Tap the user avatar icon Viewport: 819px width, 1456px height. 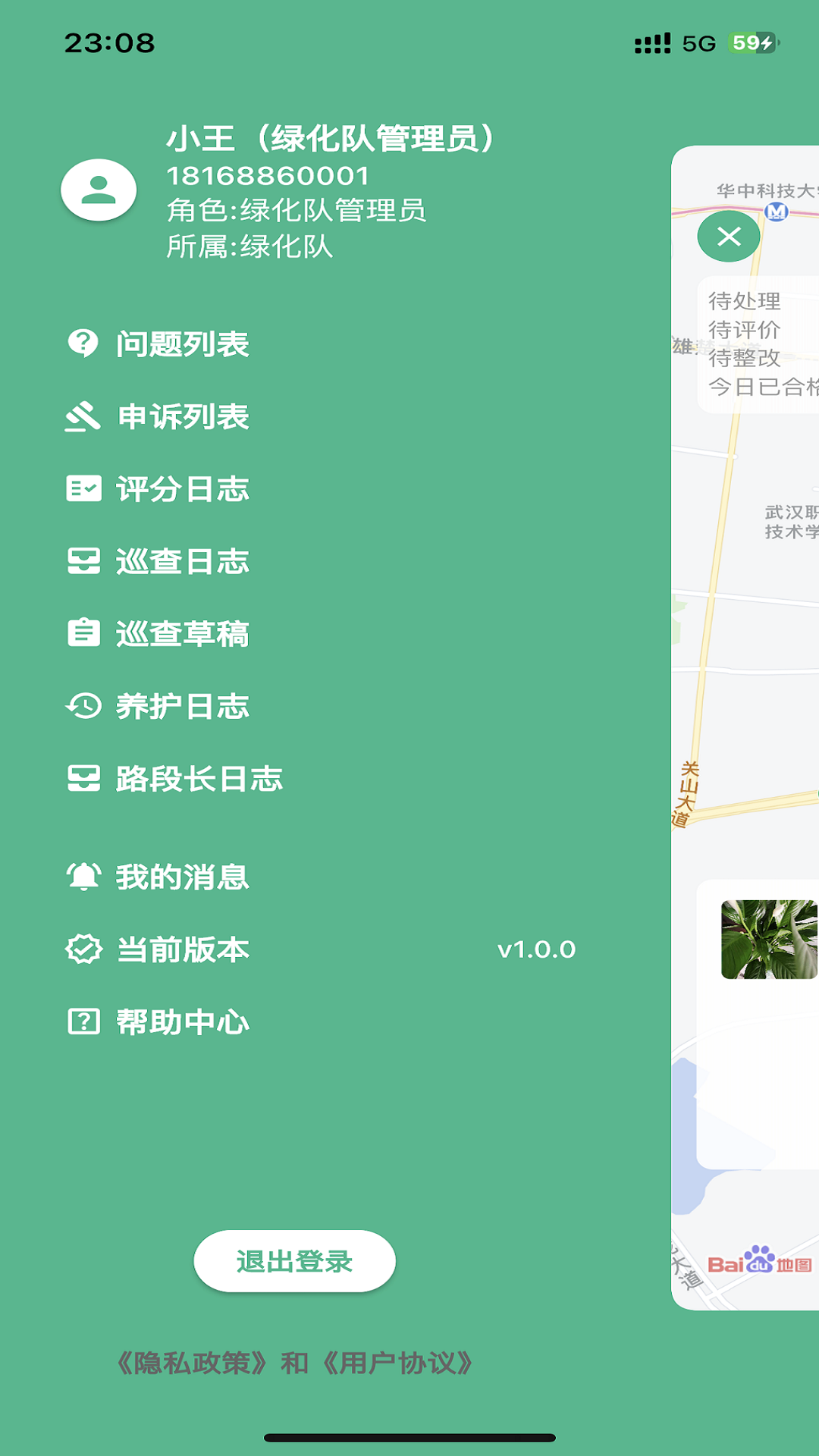[x=99, y=190]
